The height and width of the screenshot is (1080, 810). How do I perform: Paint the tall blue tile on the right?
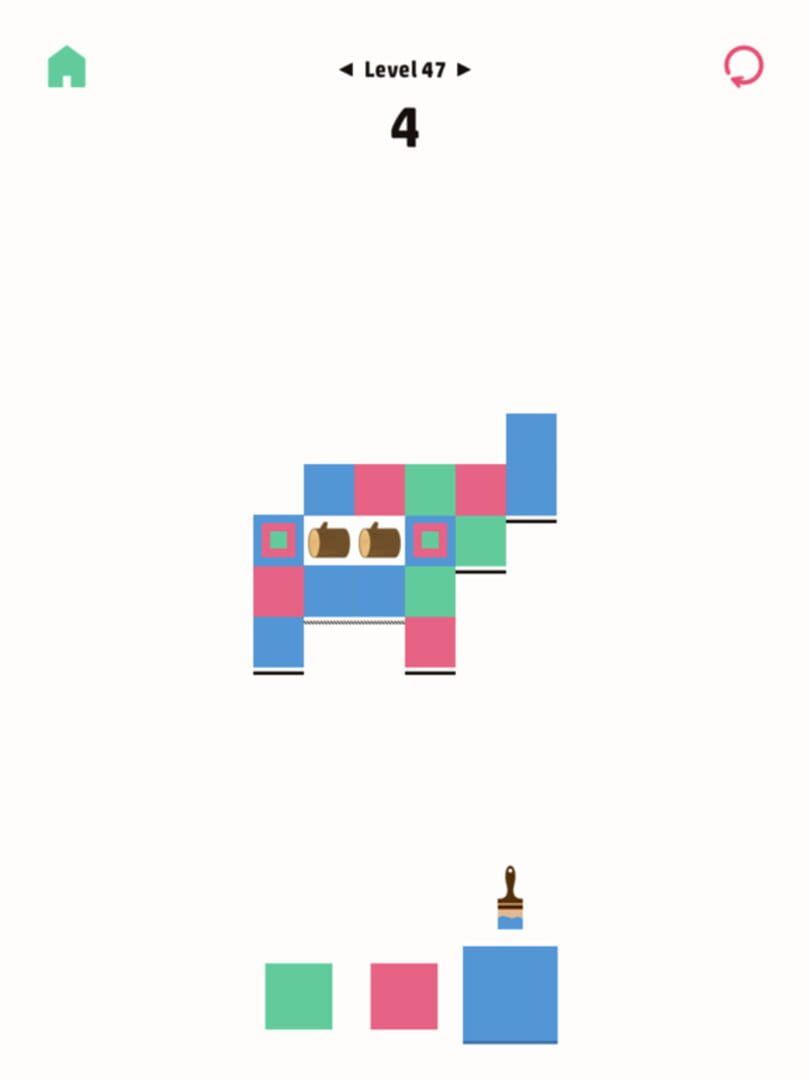point(531,465)
